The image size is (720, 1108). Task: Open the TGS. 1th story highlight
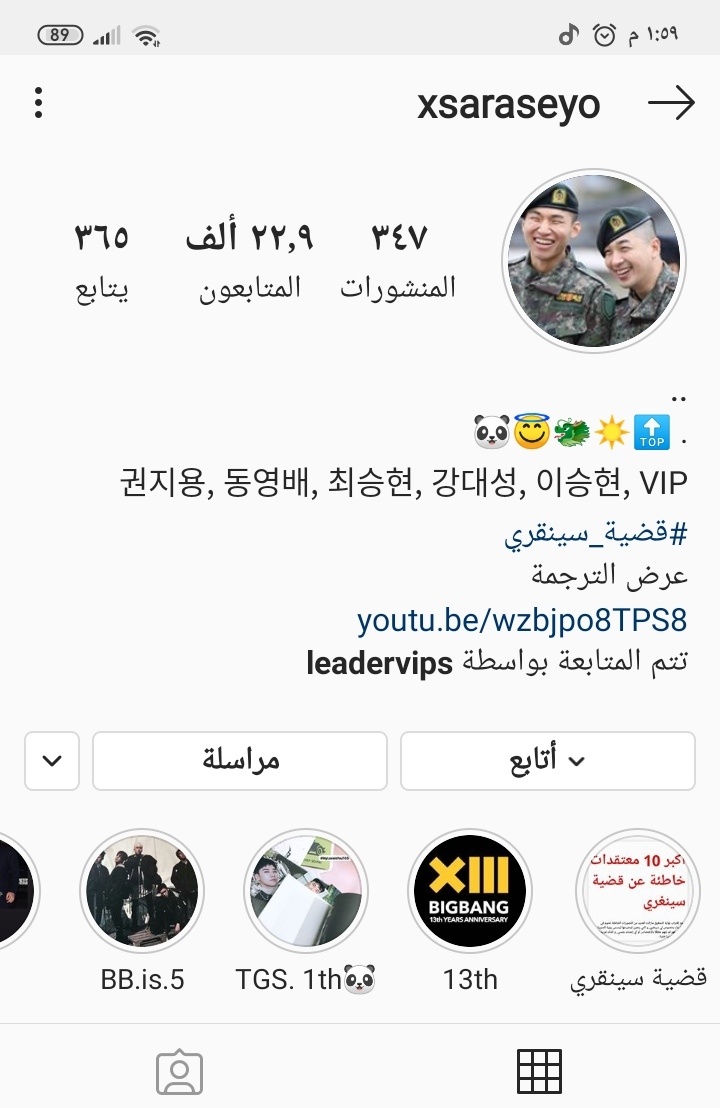306,890
